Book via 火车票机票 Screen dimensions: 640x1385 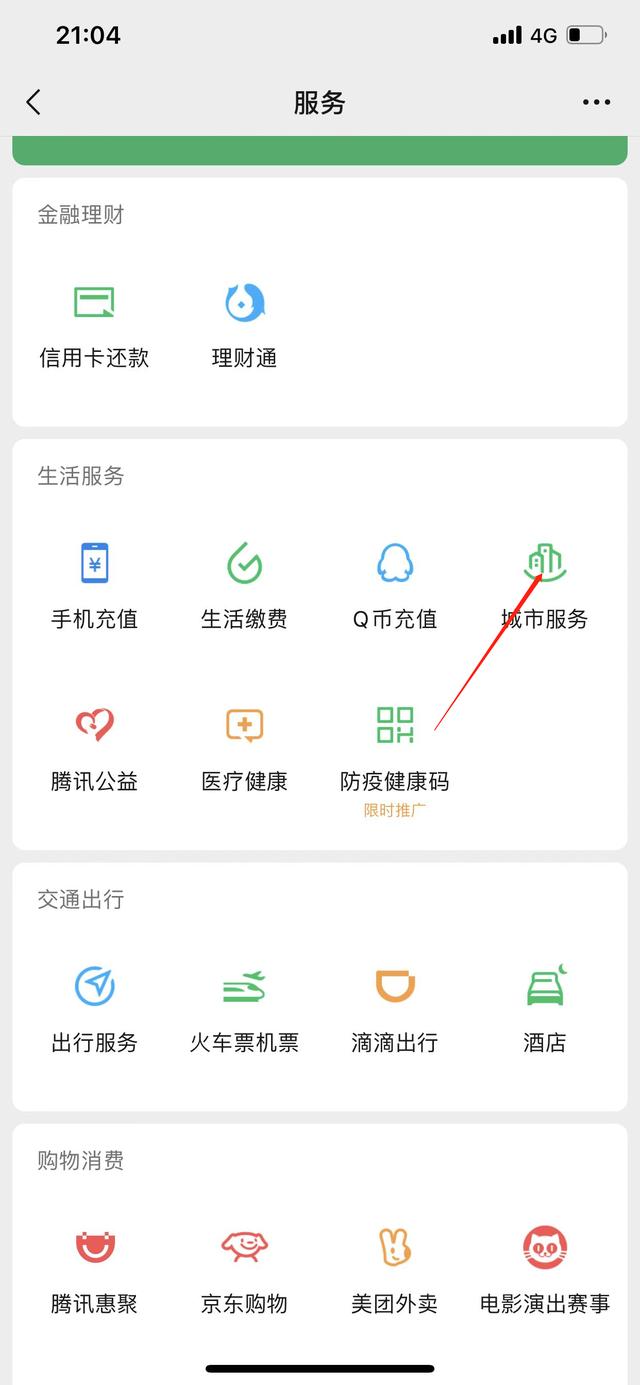244,1010
